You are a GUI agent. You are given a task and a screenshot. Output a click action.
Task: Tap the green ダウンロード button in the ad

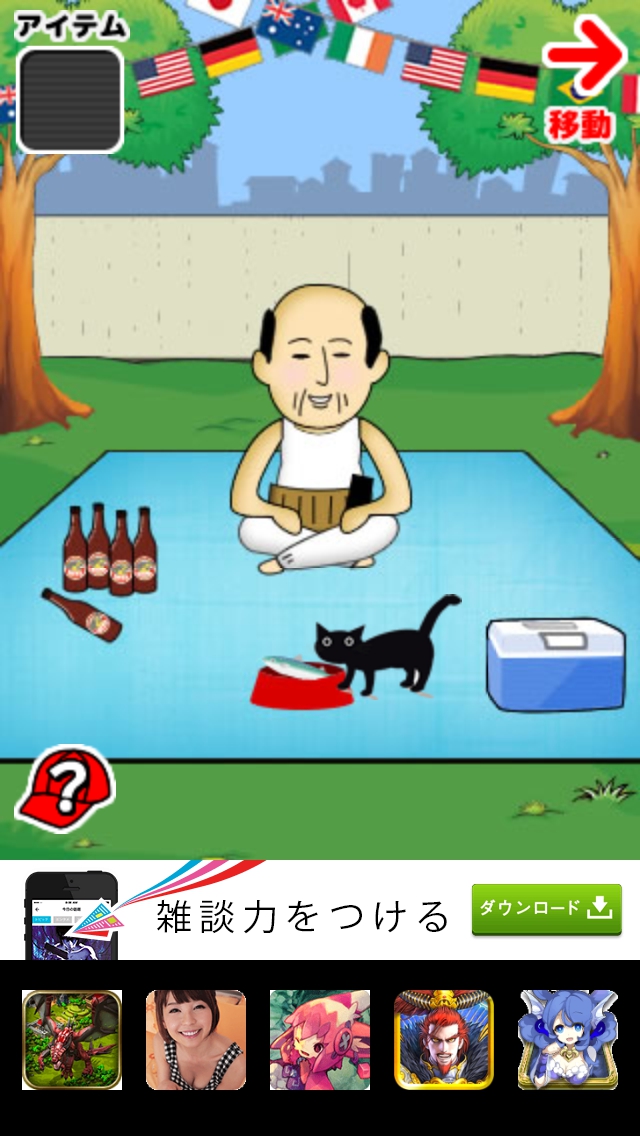coord(546,908)
